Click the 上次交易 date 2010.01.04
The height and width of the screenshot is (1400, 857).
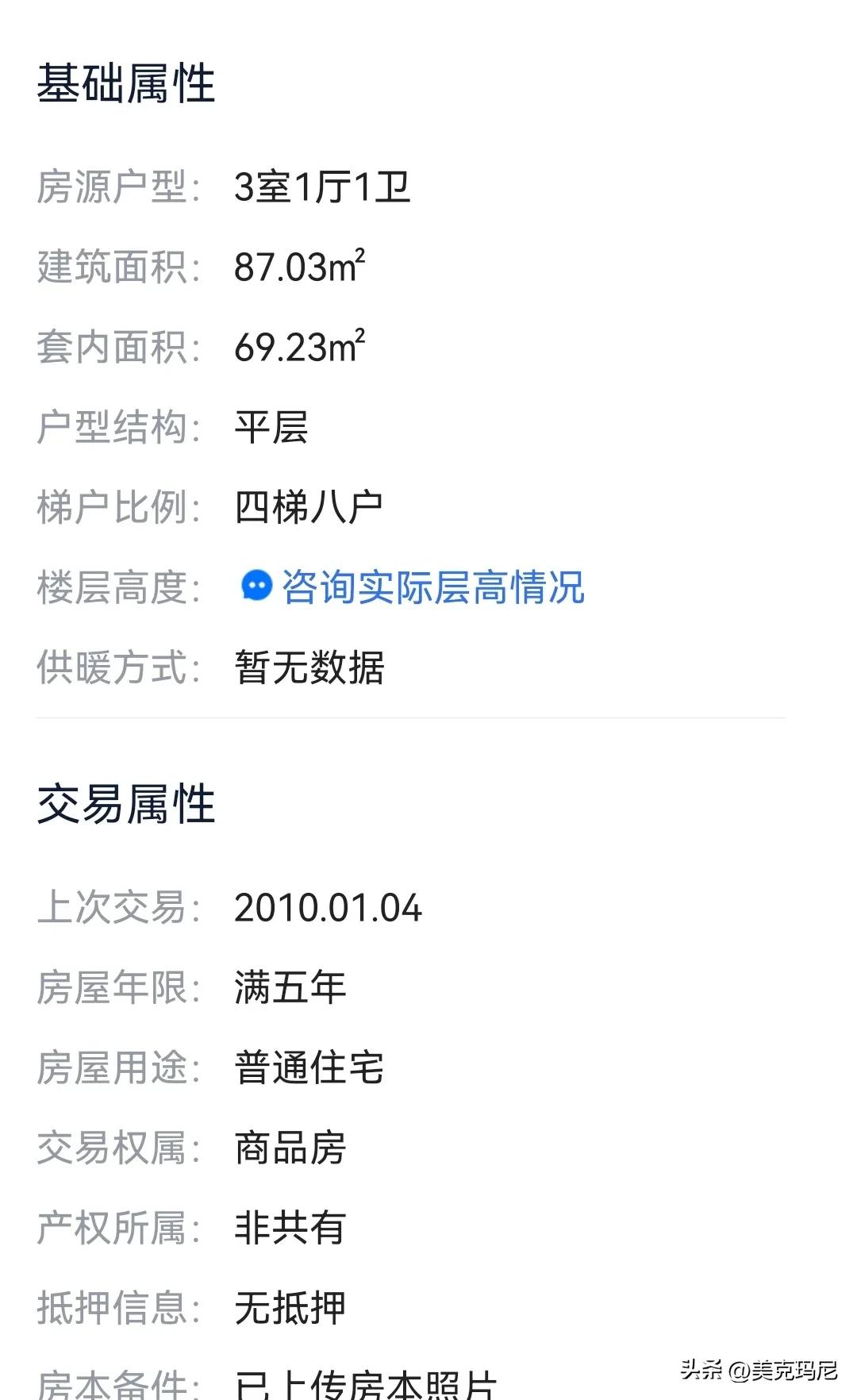(329, 907)
